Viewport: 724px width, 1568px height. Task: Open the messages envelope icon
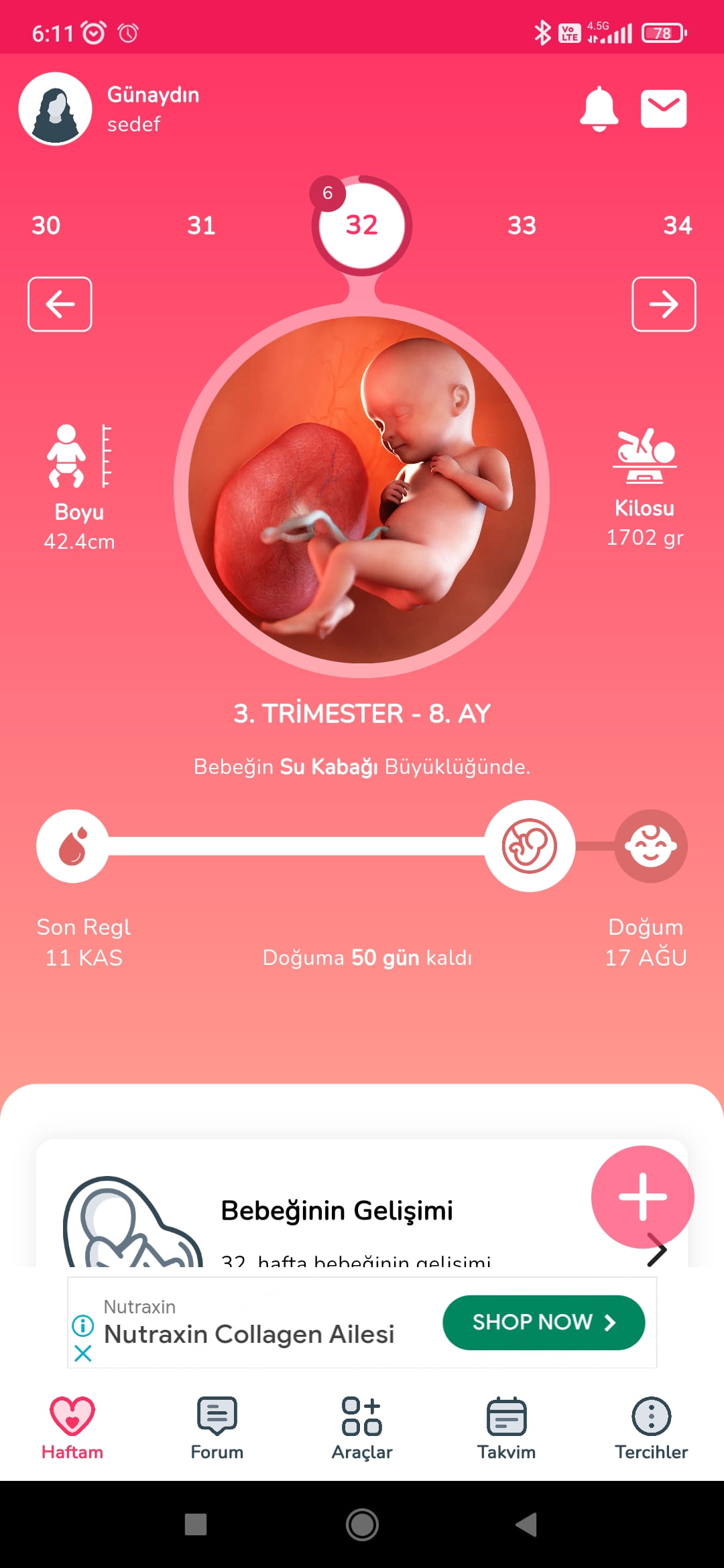click(664, 109)
